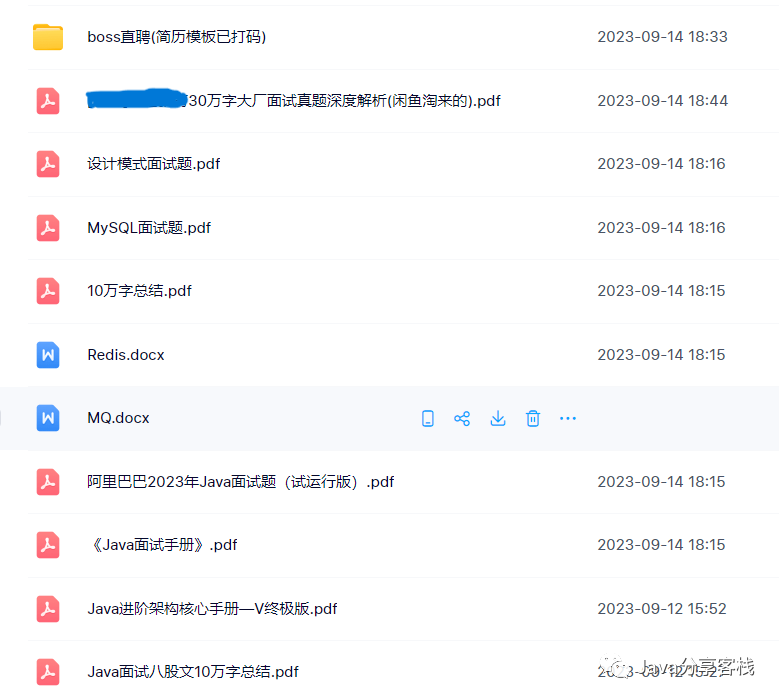Image resolution: width=779 pixels, height=700 pixels.
Task: Open 10万字总结.pdf
Action: pos(139,291)
